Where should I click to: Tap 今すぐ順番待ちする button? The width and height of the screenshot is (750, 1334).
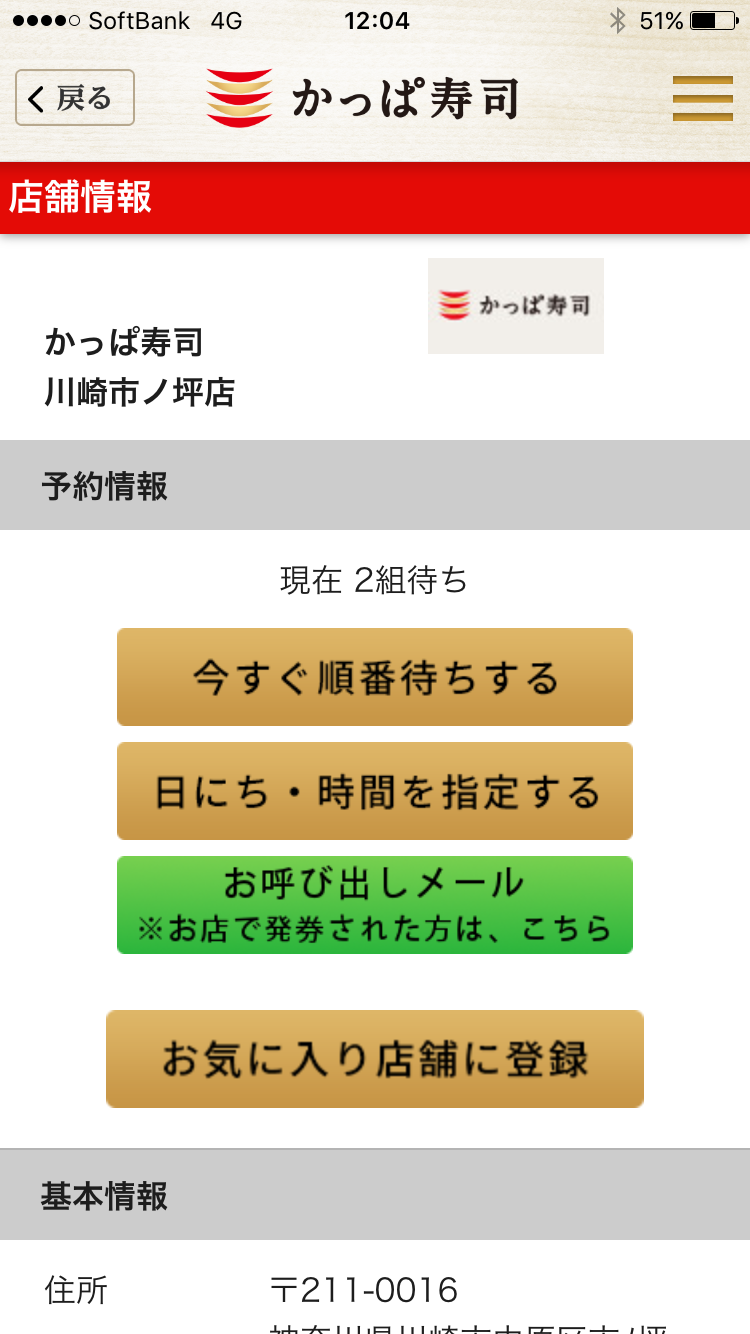coord(375,677)
